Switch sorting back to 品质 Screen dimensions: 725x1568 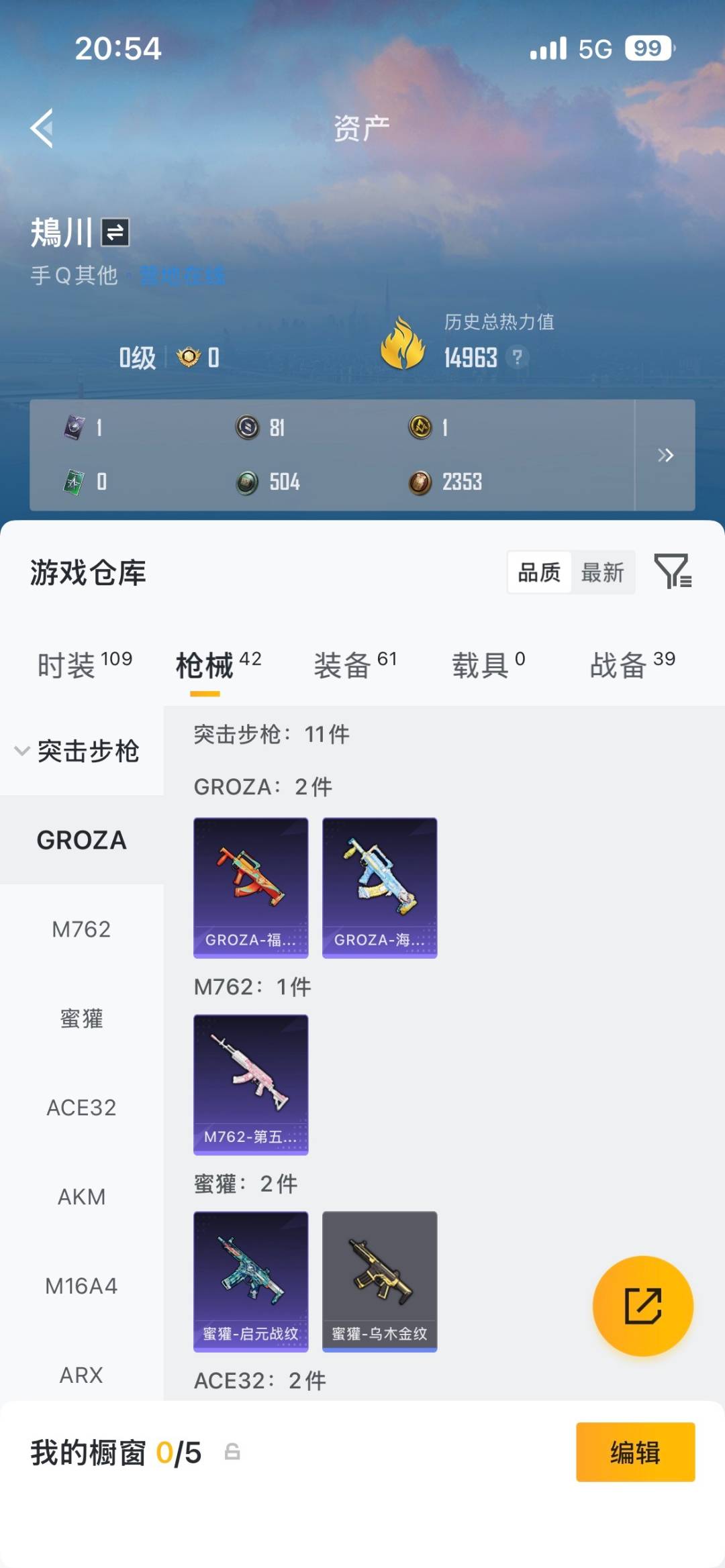(x=541, y=573)
